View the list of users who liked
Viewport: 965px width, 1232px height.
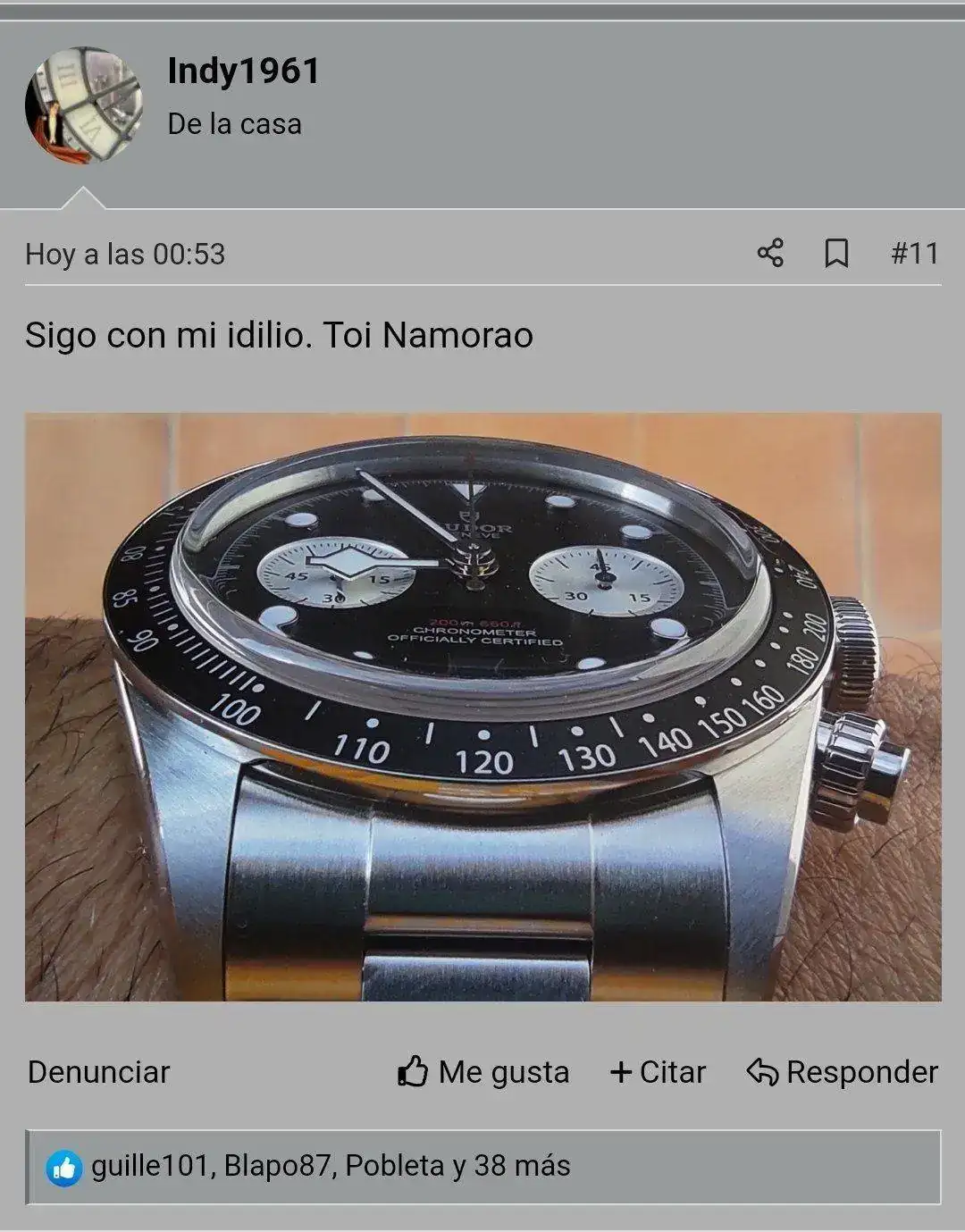(x=331, y=1166)
